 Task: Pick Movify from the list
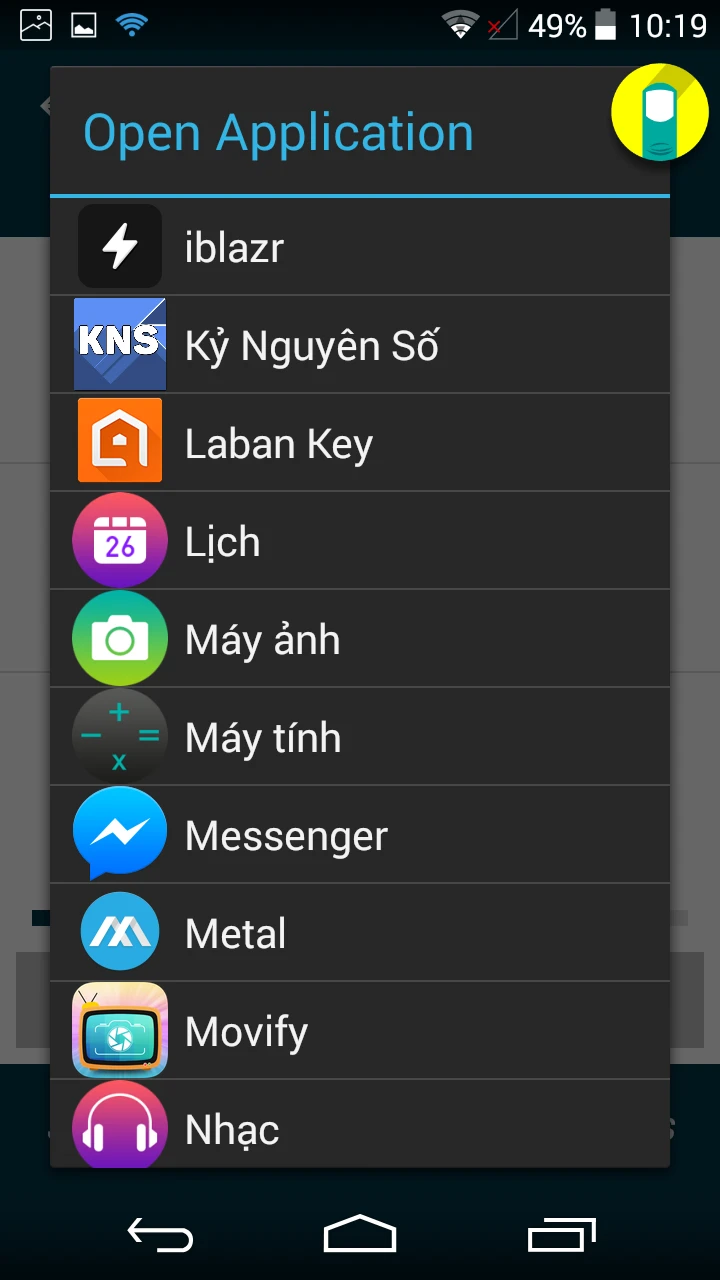tap(360, 1031)
